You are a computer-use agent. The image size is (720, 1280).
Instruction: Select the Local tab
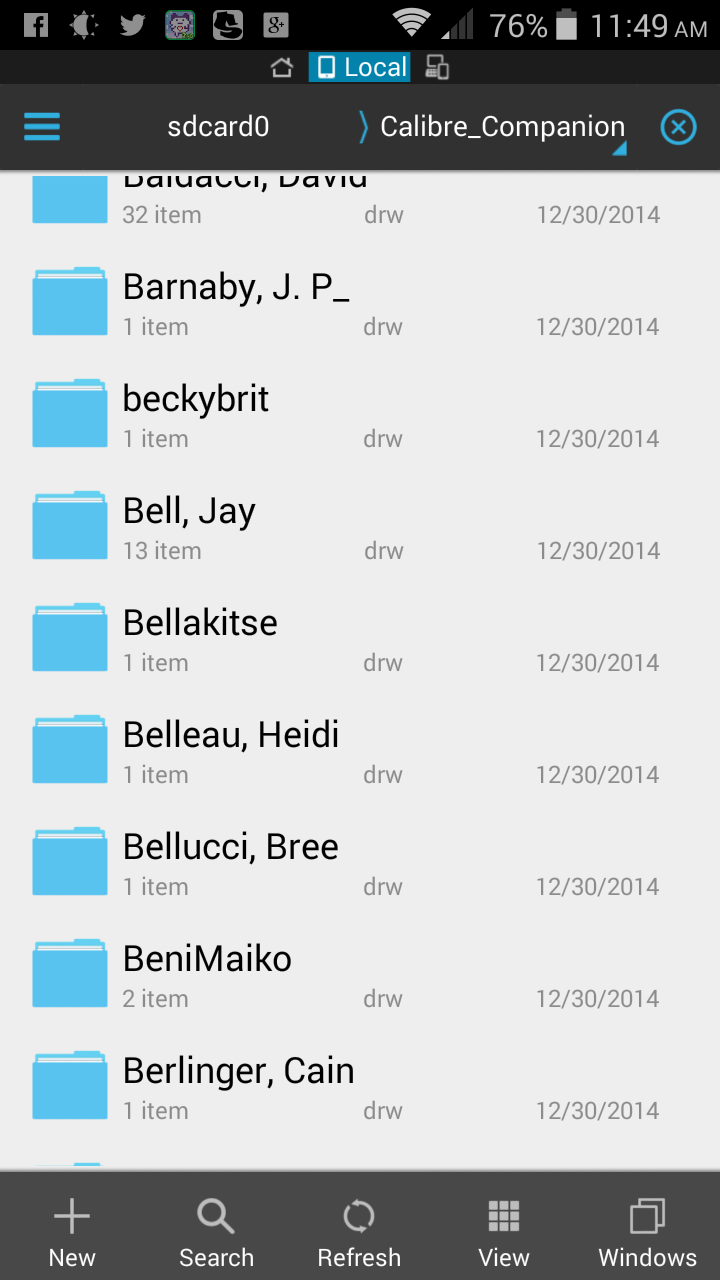[360, 67]
